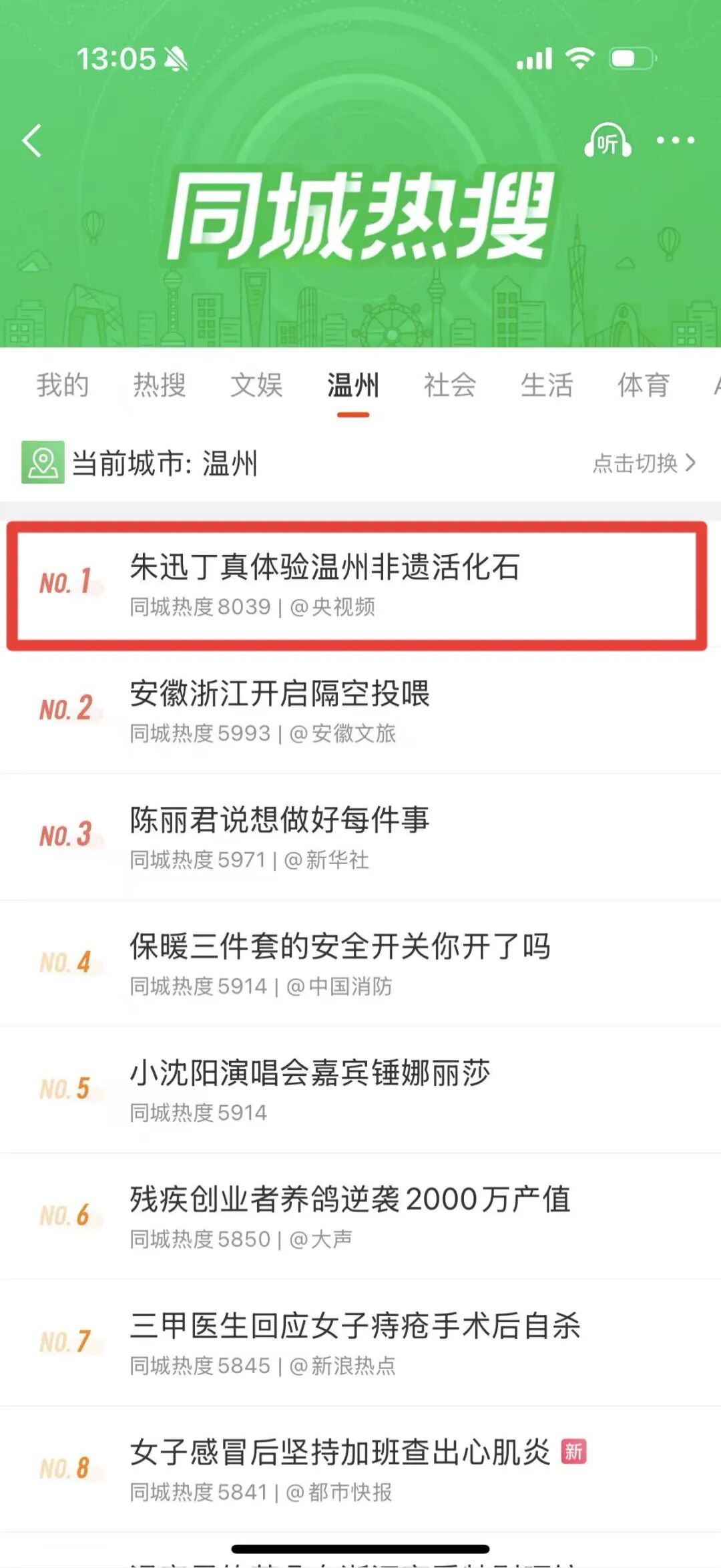
Task: Switch to the 热搜 tab
Action: [159, 385]
